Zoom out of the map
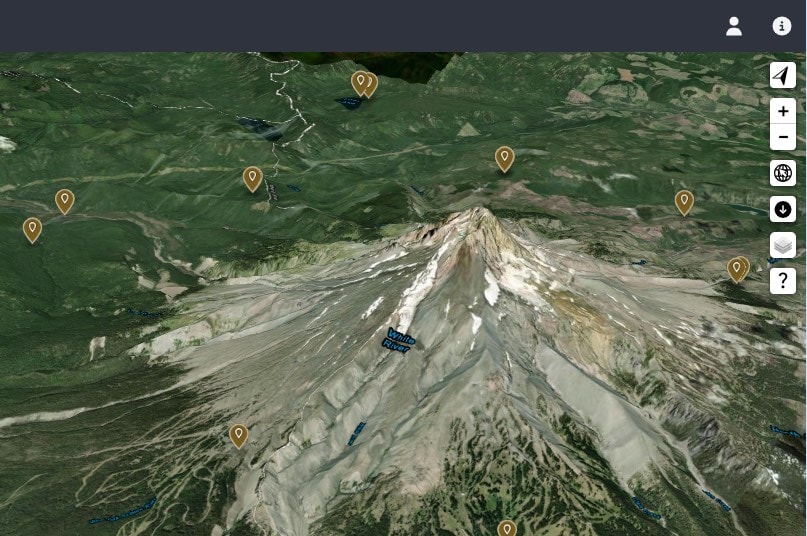 coord(783,137)
